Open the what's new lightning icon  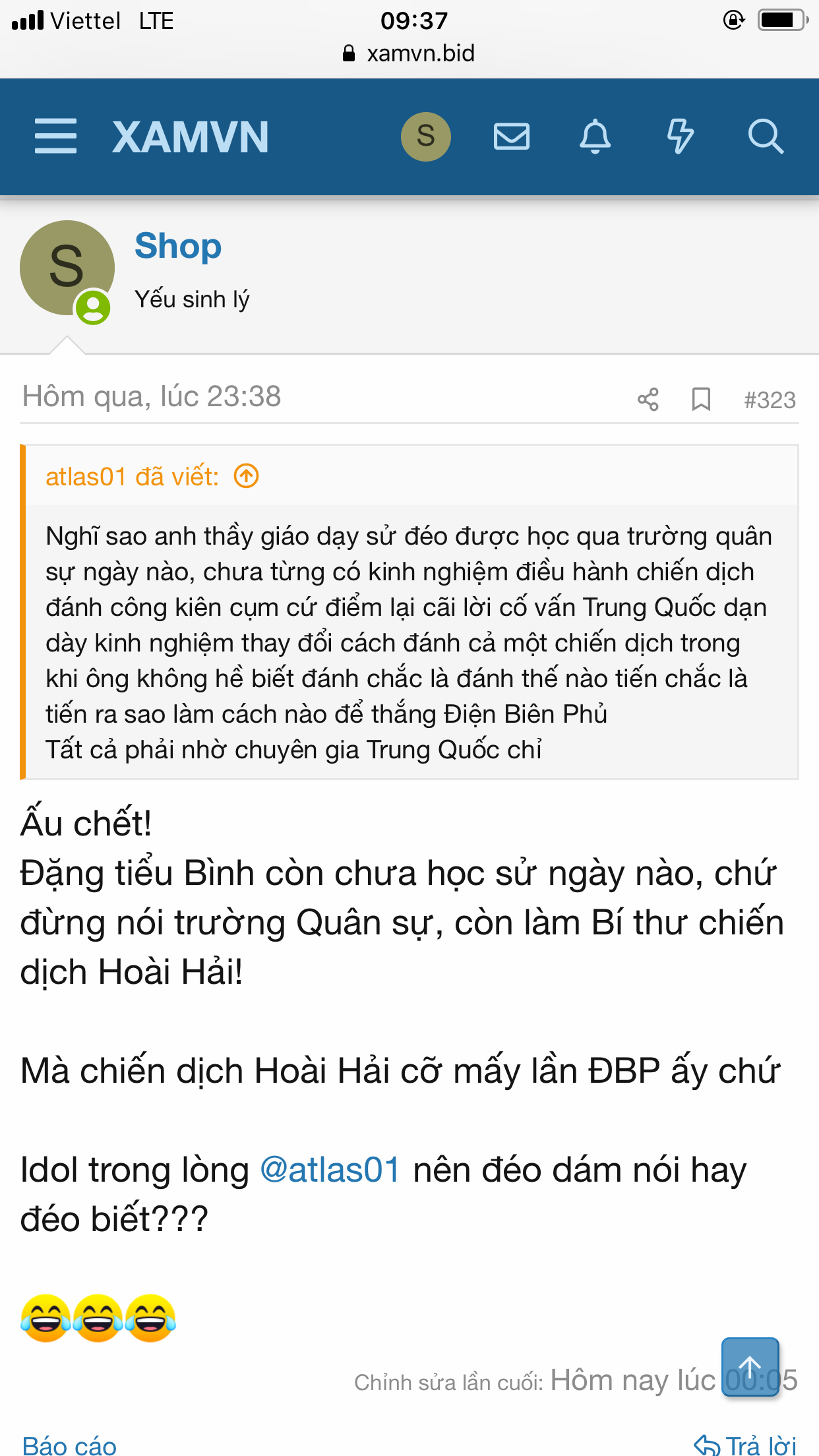click(x=680, y=136)
